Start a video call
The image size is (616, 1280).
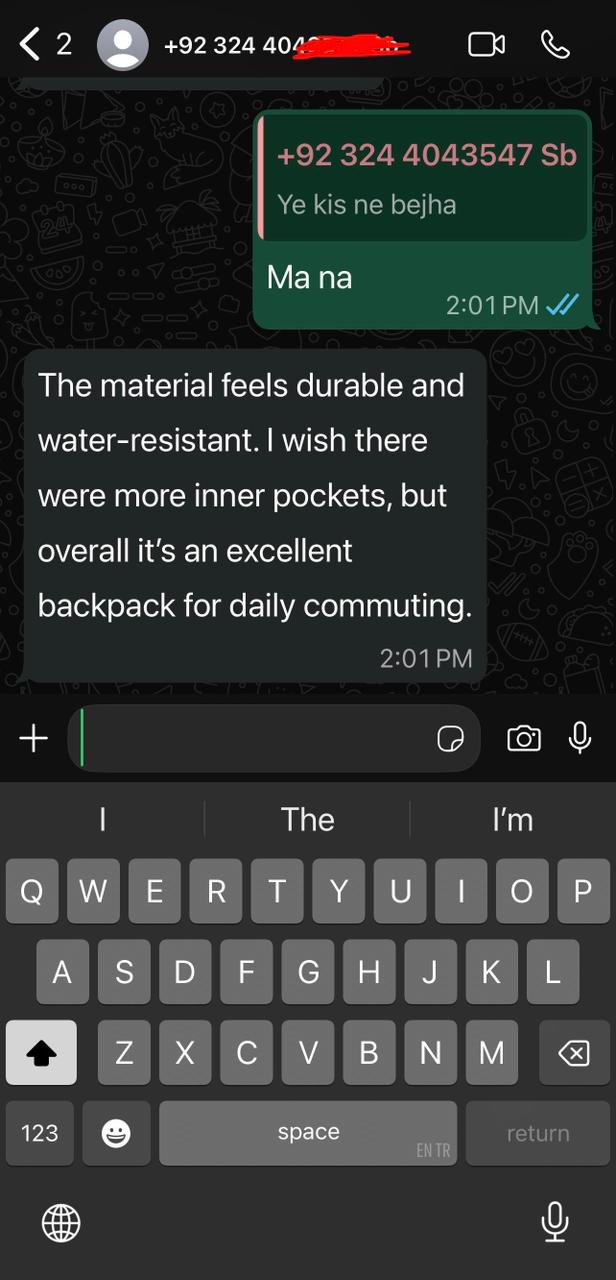point(486,44)
